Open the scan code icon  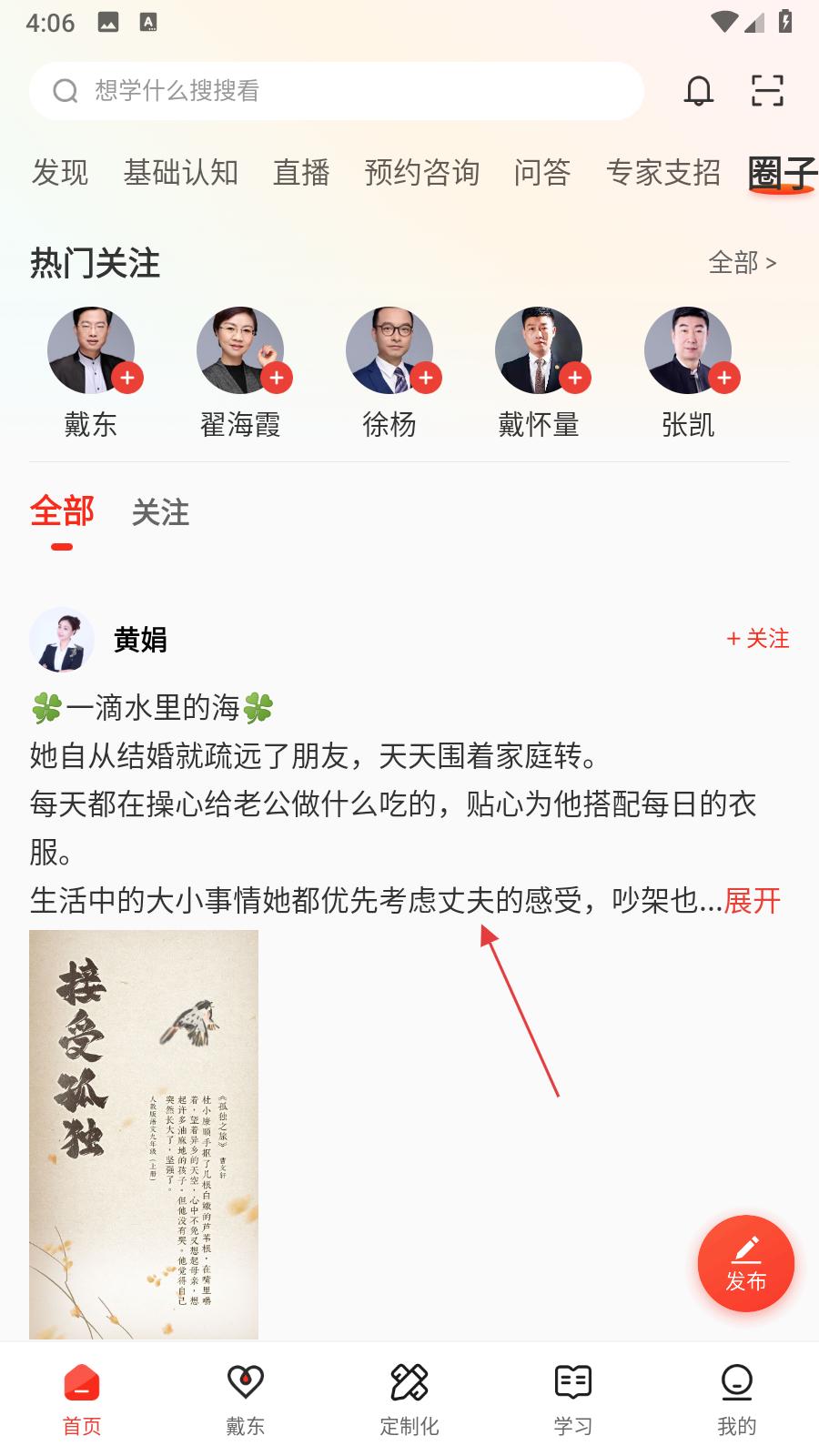coord(767,91)
